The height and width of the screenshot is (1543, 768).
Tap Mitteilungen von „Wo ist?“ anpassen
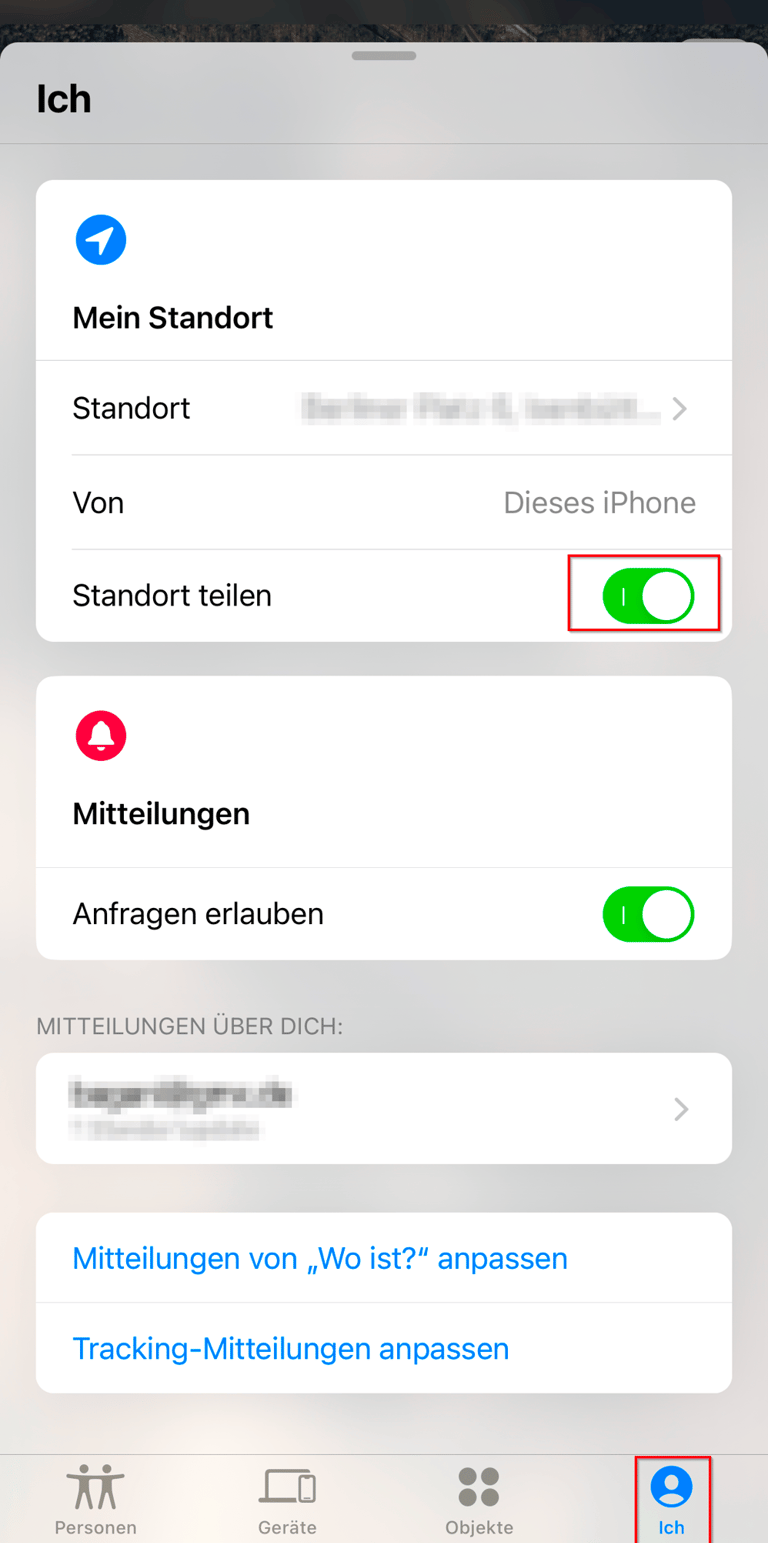point(320,1257)
